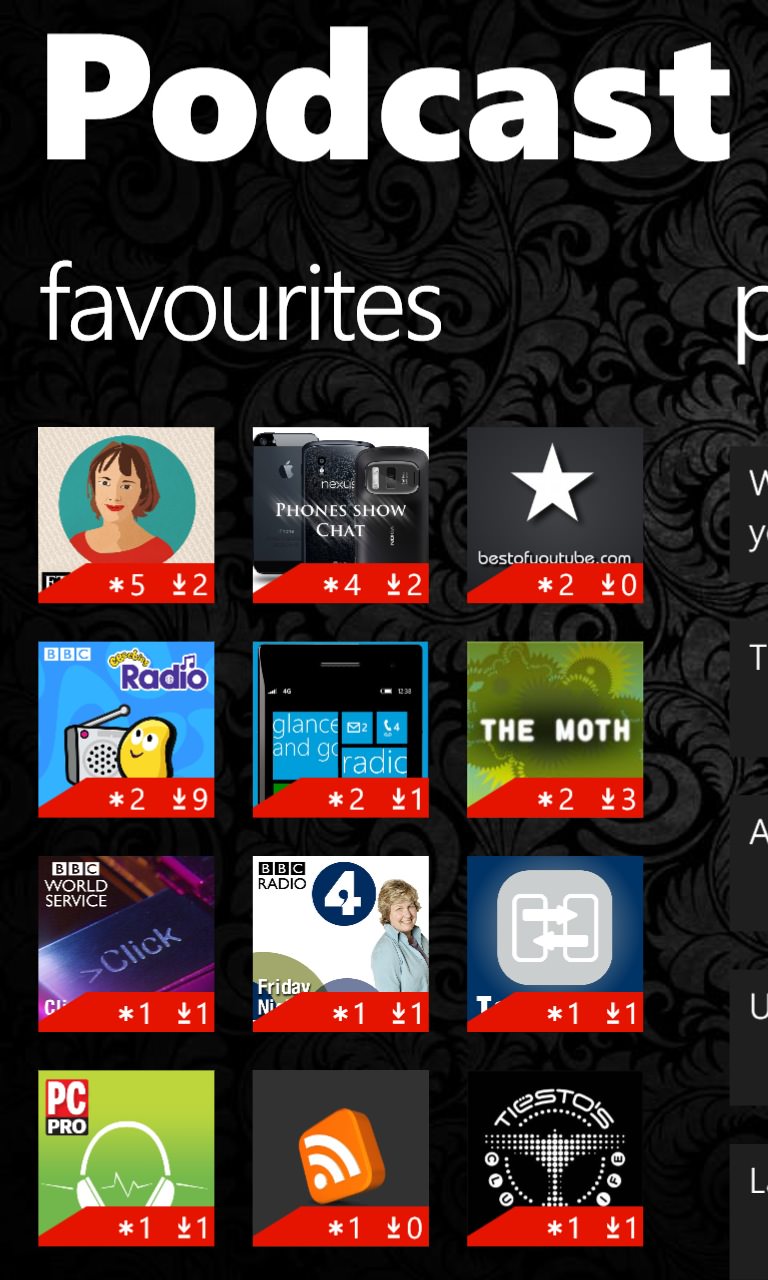Open BBC World Service Click podcast
Image resolution: width=768 pixels, height=1280 pixels.
pyautogui.click(x=126, y=944)
